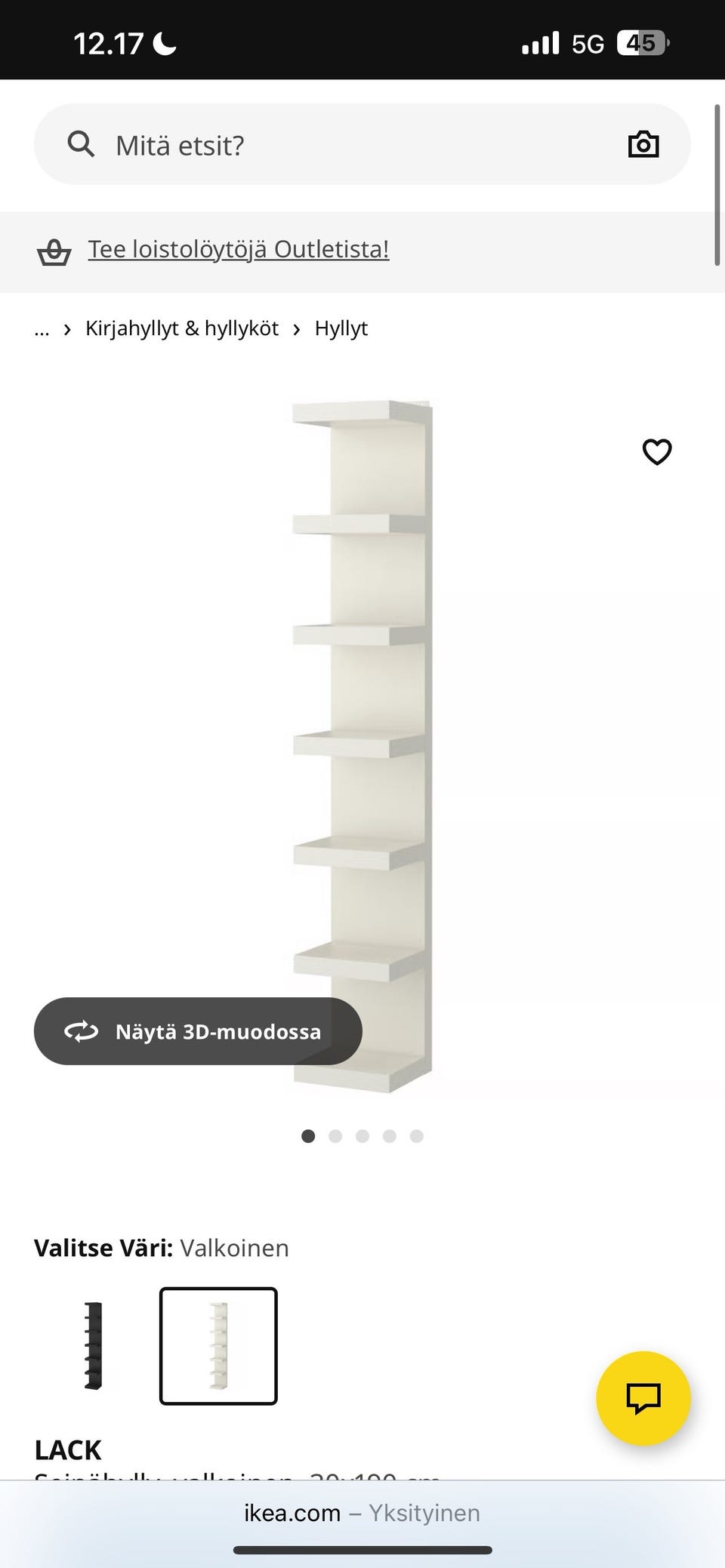Open the third image carousel dot
The image size is (725, 1568).
[362, 1136]
